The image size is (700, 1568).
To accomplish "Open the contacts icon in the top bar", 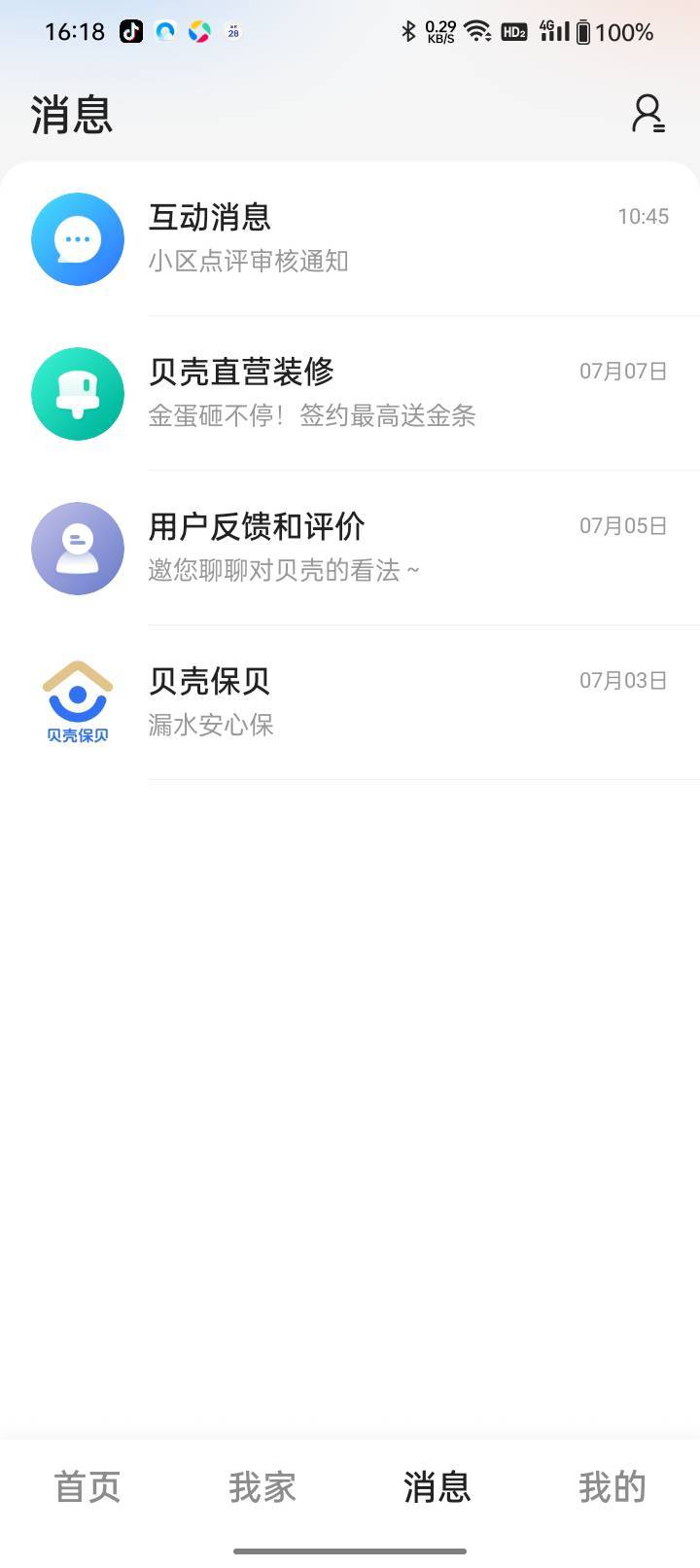I will (x=647, y=114).
